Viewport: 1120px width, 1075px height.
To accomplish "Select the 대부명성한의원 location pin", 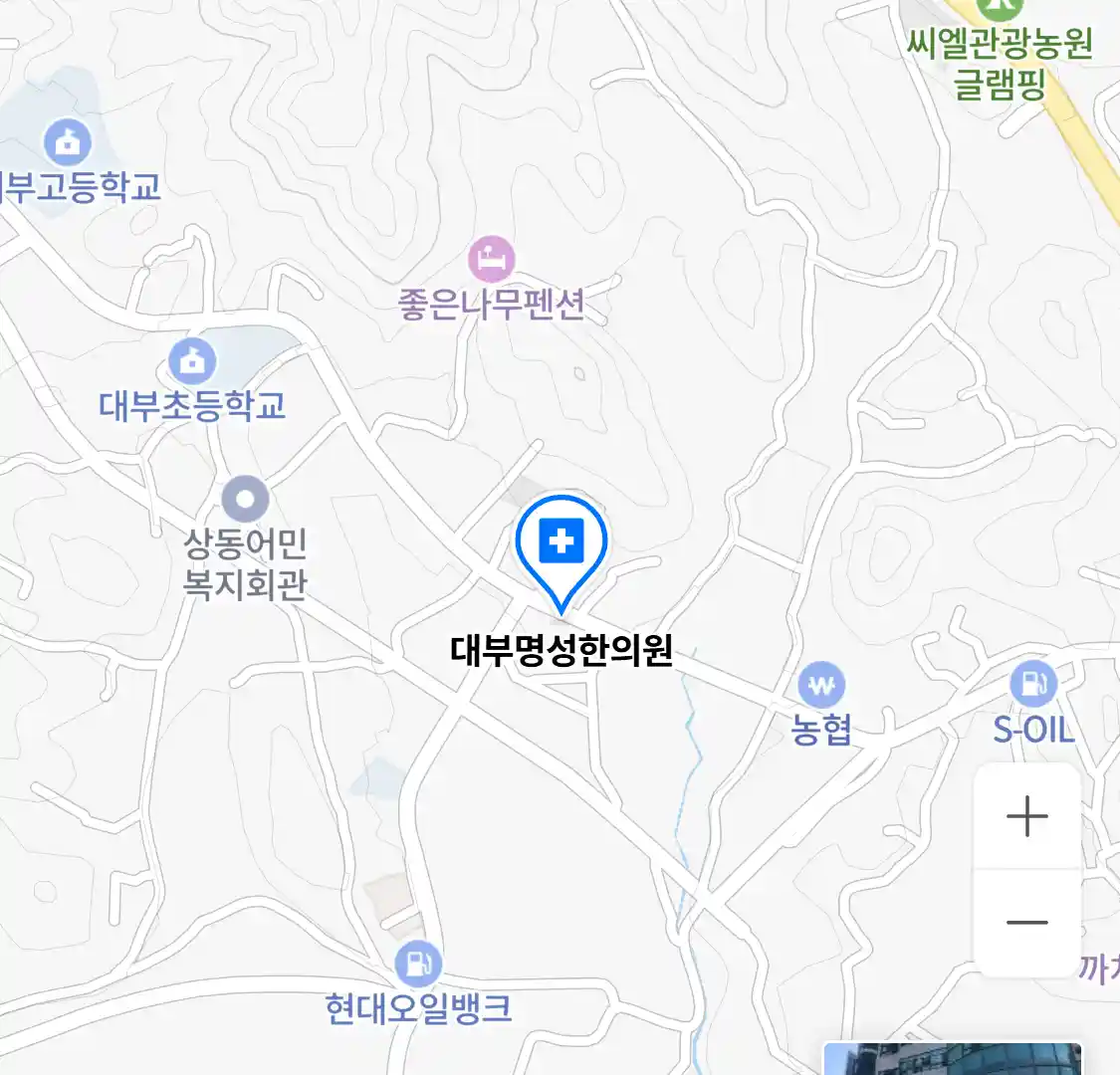I will 561,545.
